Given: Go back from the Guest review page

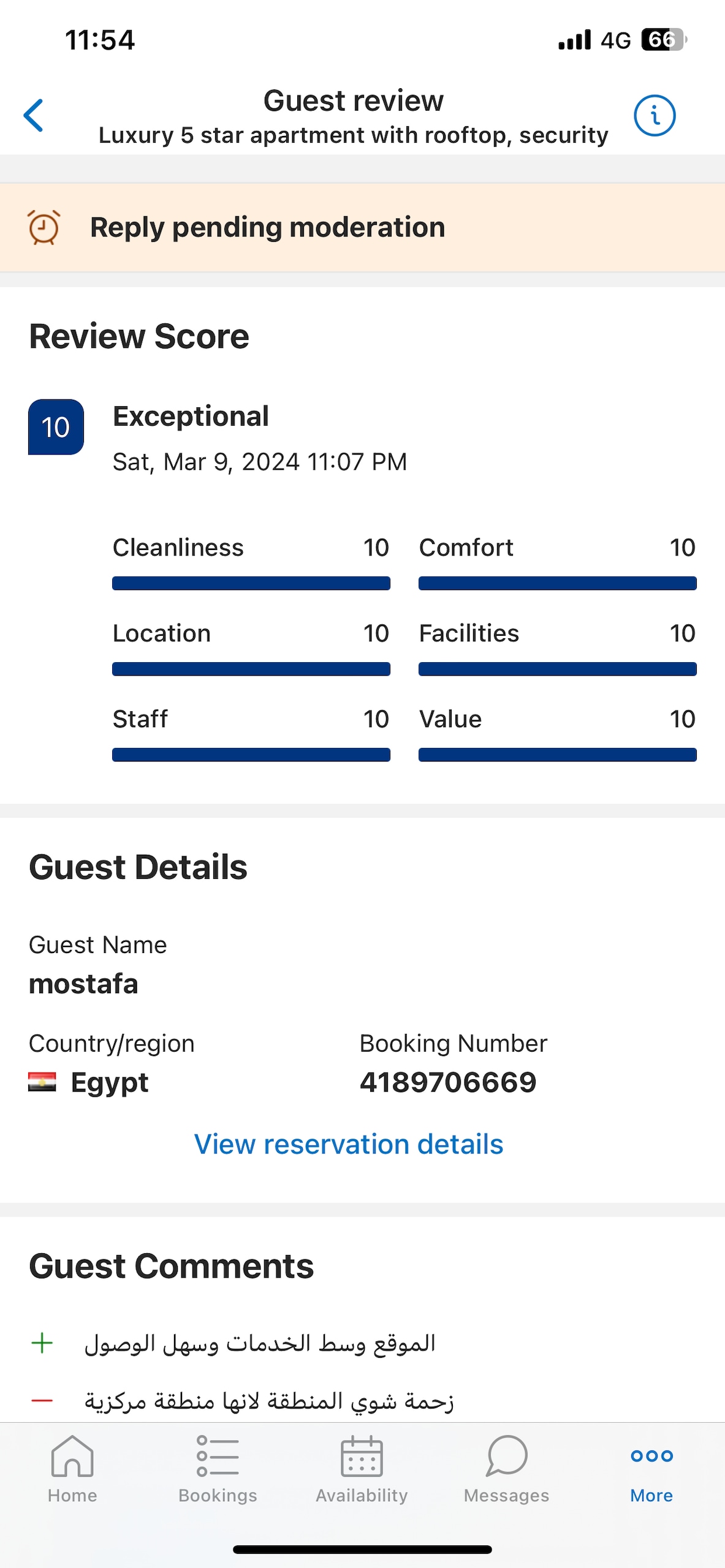Looking at the screenshot, I should (x=34, y=115).
